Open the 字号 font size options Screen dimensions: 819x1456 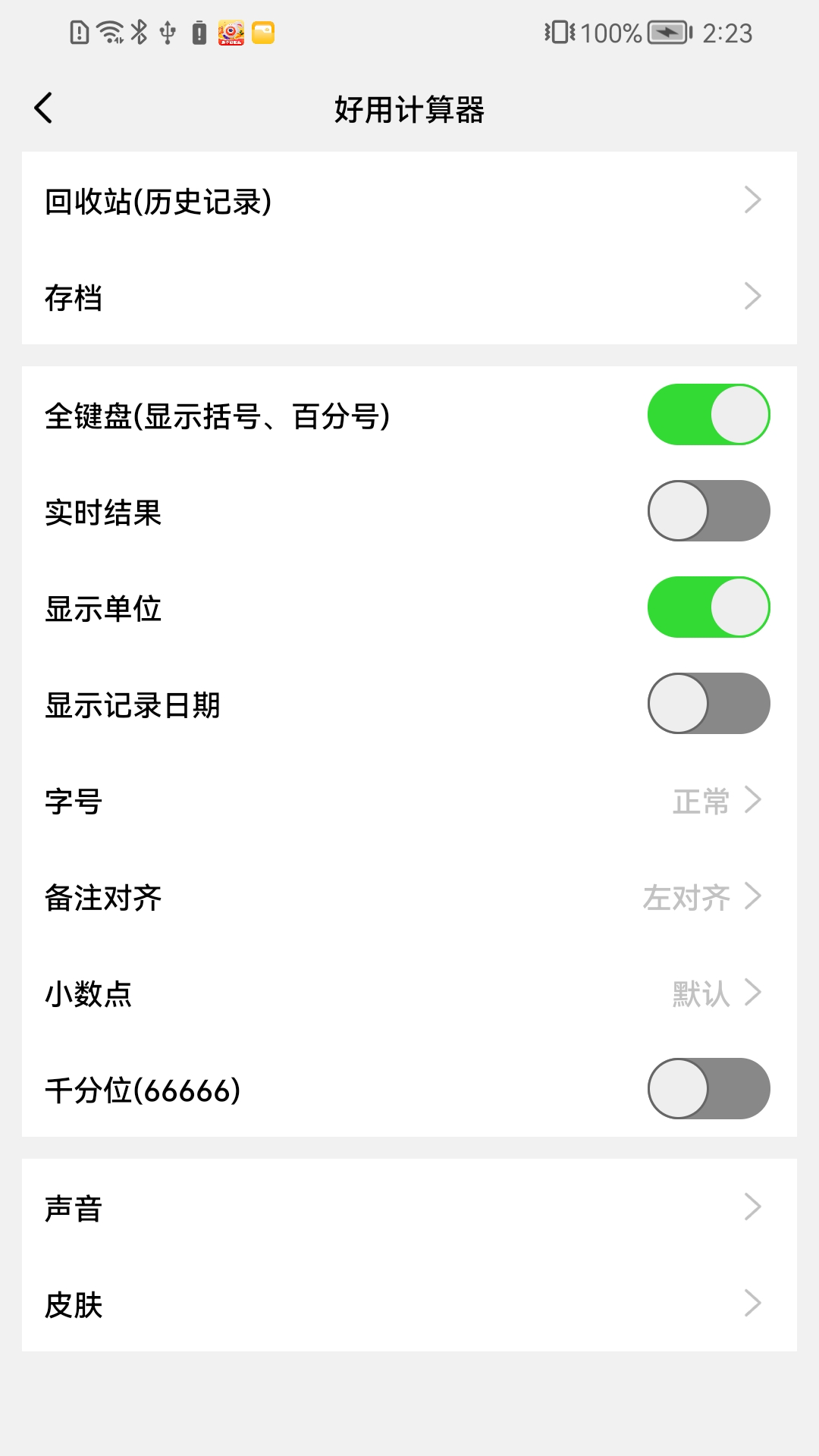coord(409,801)
